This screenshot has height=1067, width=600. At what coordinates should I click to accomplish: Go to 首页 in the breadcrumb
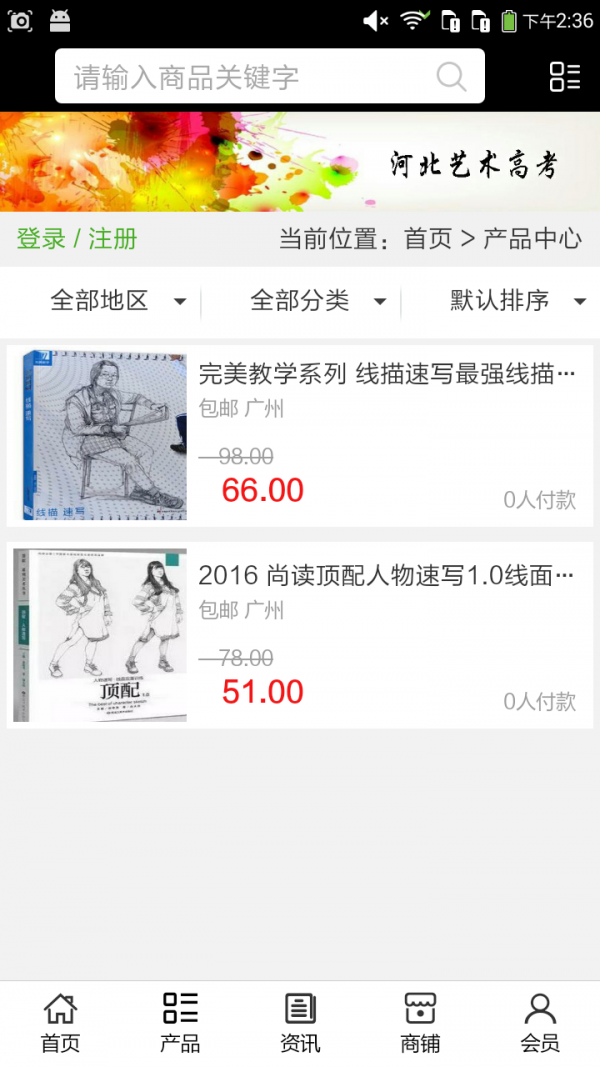pos(428,239)
